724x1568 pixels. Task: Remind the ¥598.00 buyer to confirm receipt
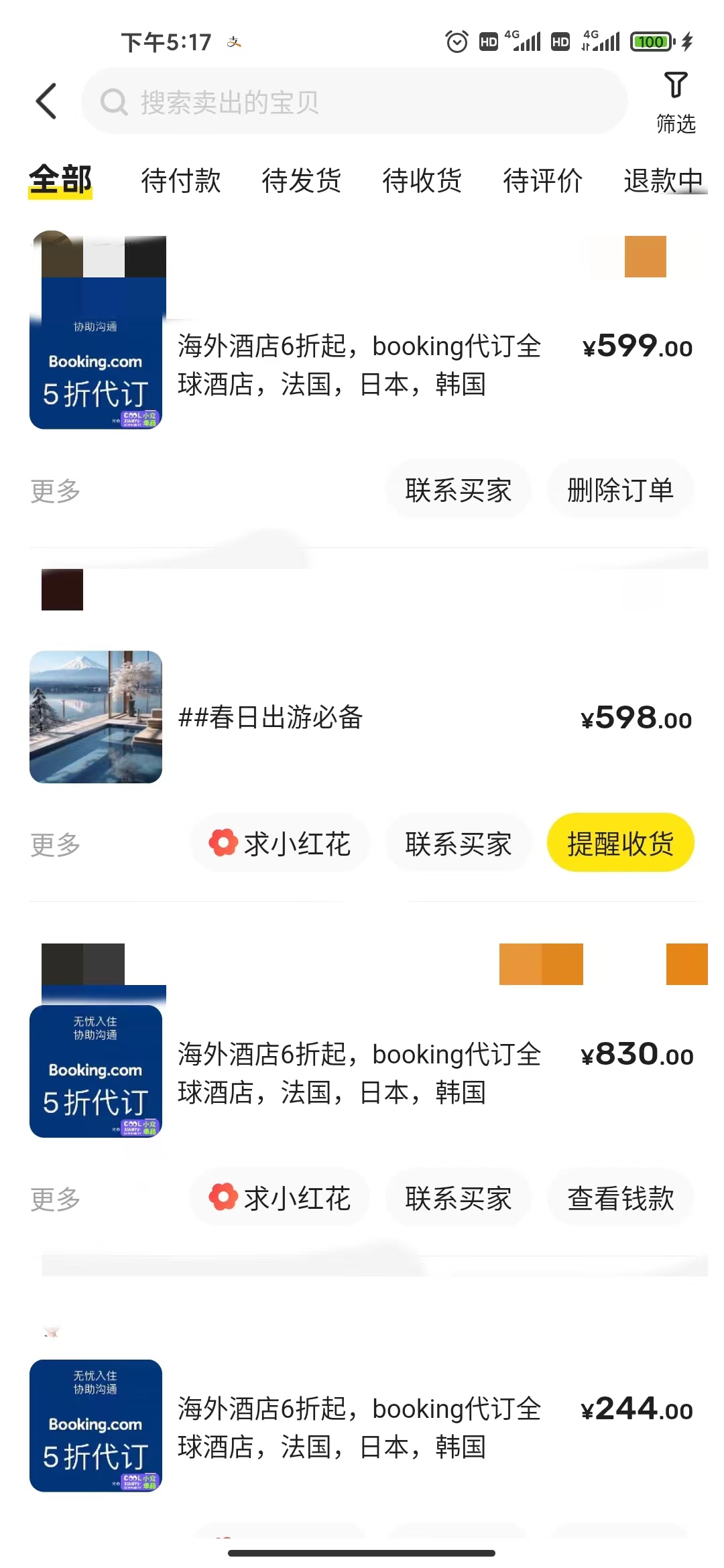pos(620,844)
